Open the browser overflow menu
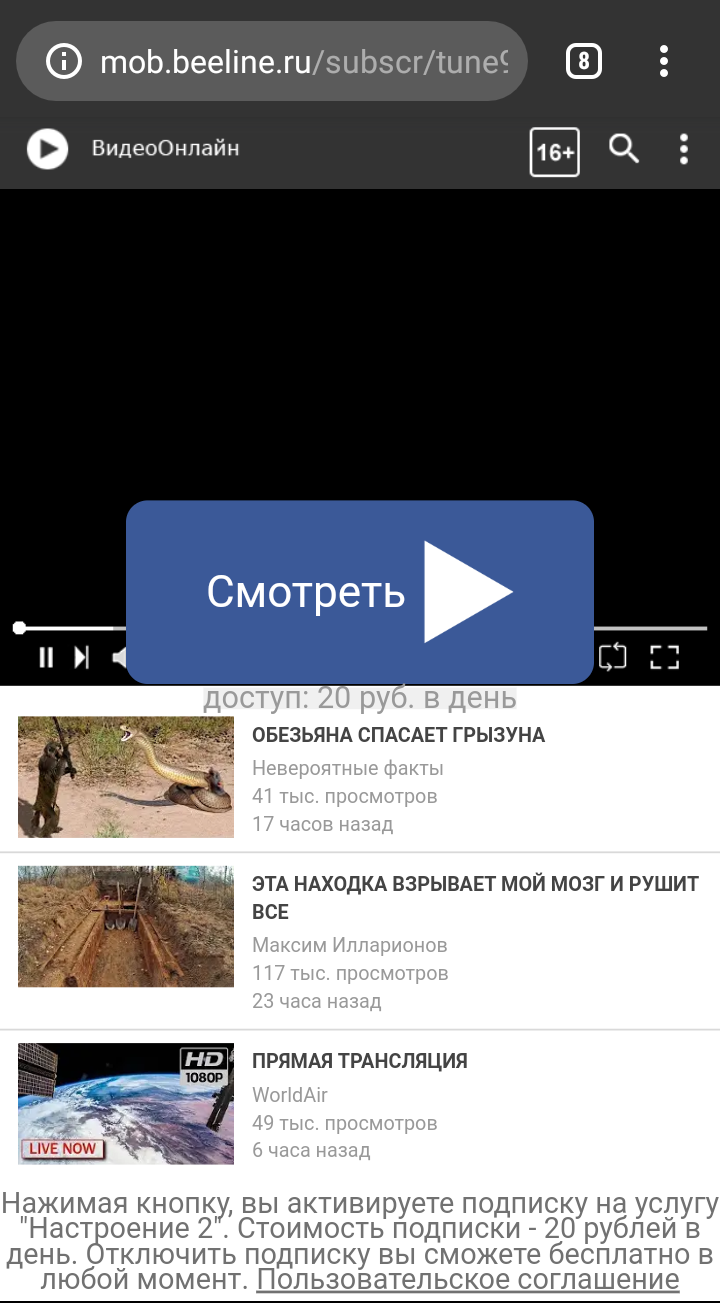Image resolution: width=720 pixels, height=1303 pixels. [664, 63]
